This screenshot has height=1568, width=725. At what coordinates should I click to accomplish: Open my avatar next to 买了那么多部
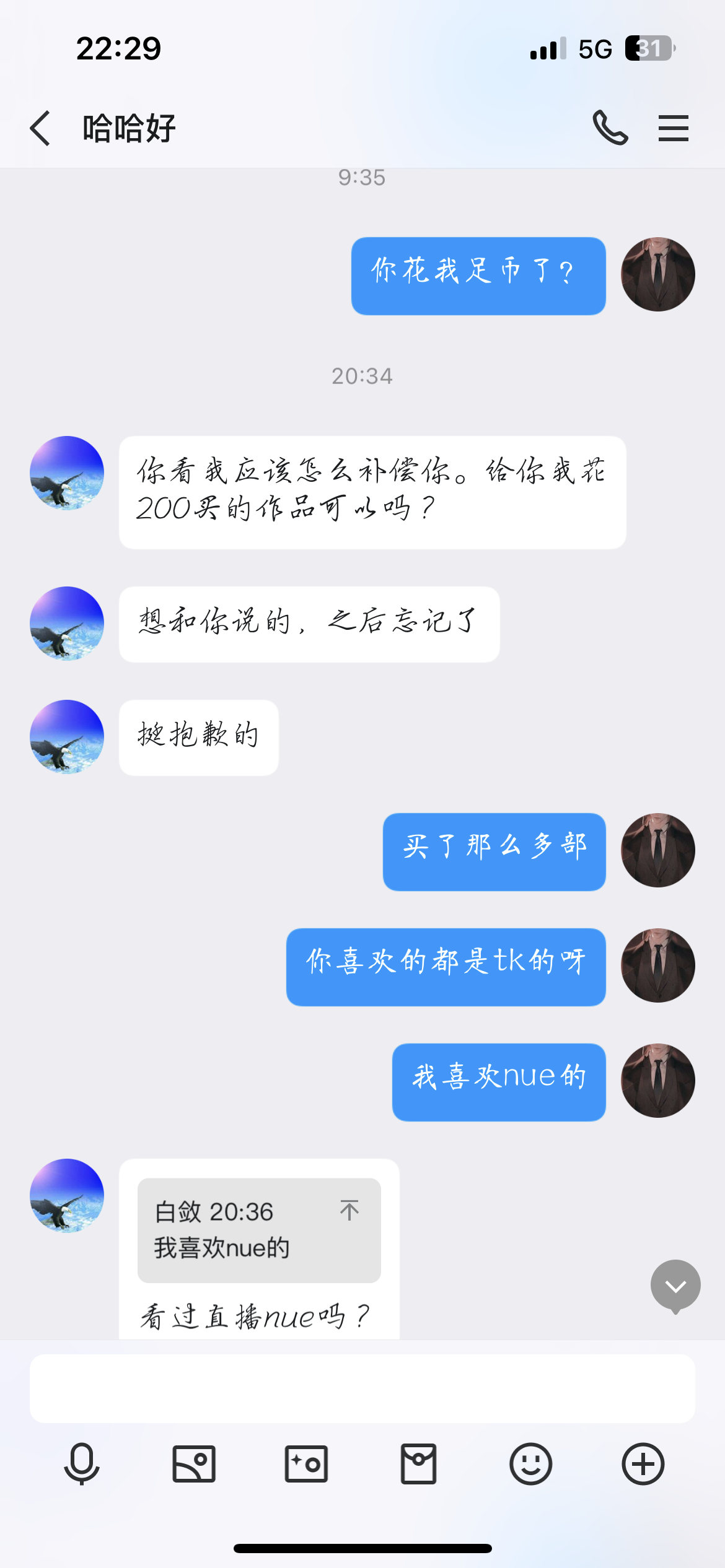coord(657,850)
